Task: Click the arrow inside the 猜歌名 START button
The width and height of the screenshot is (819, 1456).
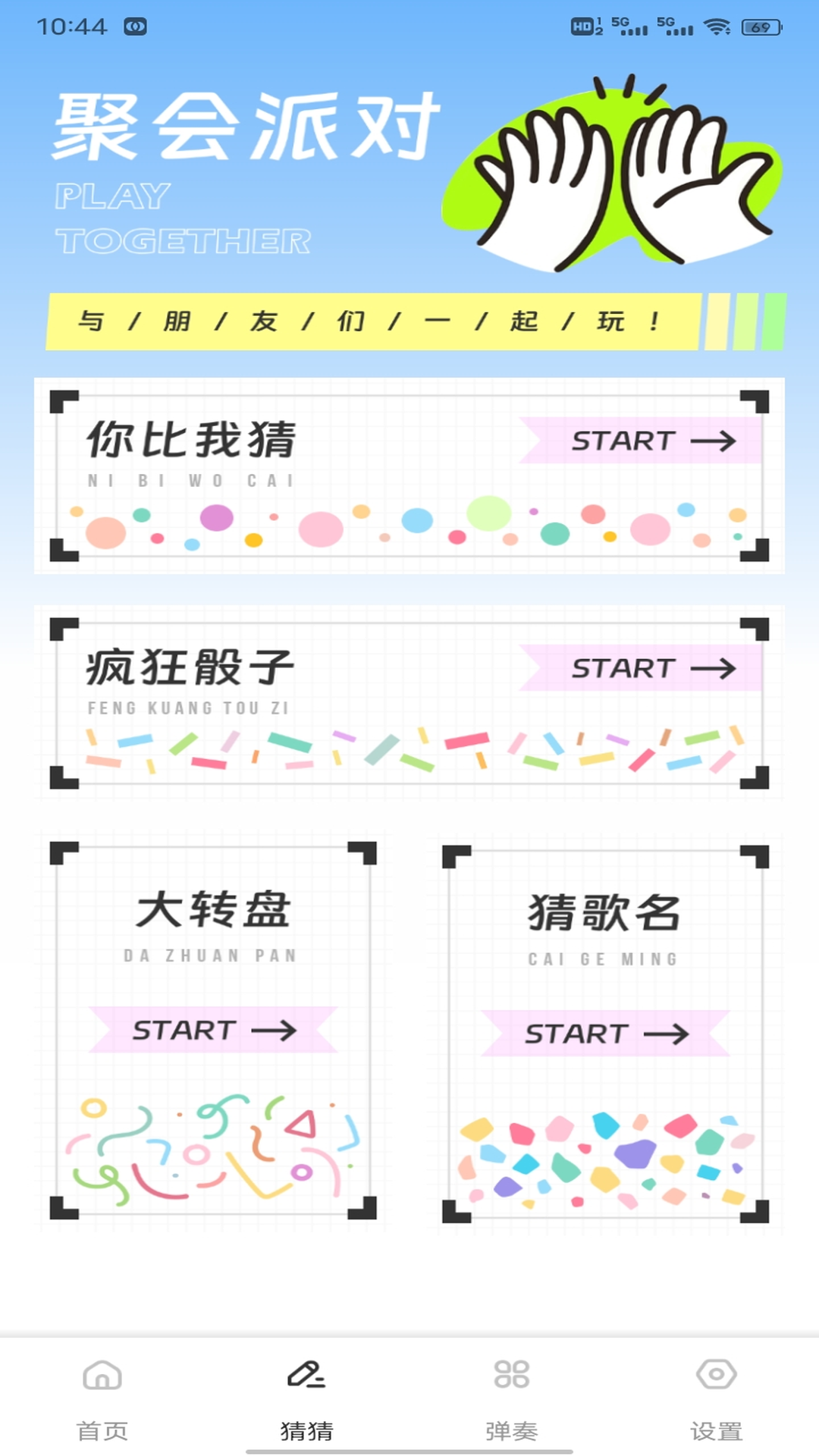Action: (667, 1034)
